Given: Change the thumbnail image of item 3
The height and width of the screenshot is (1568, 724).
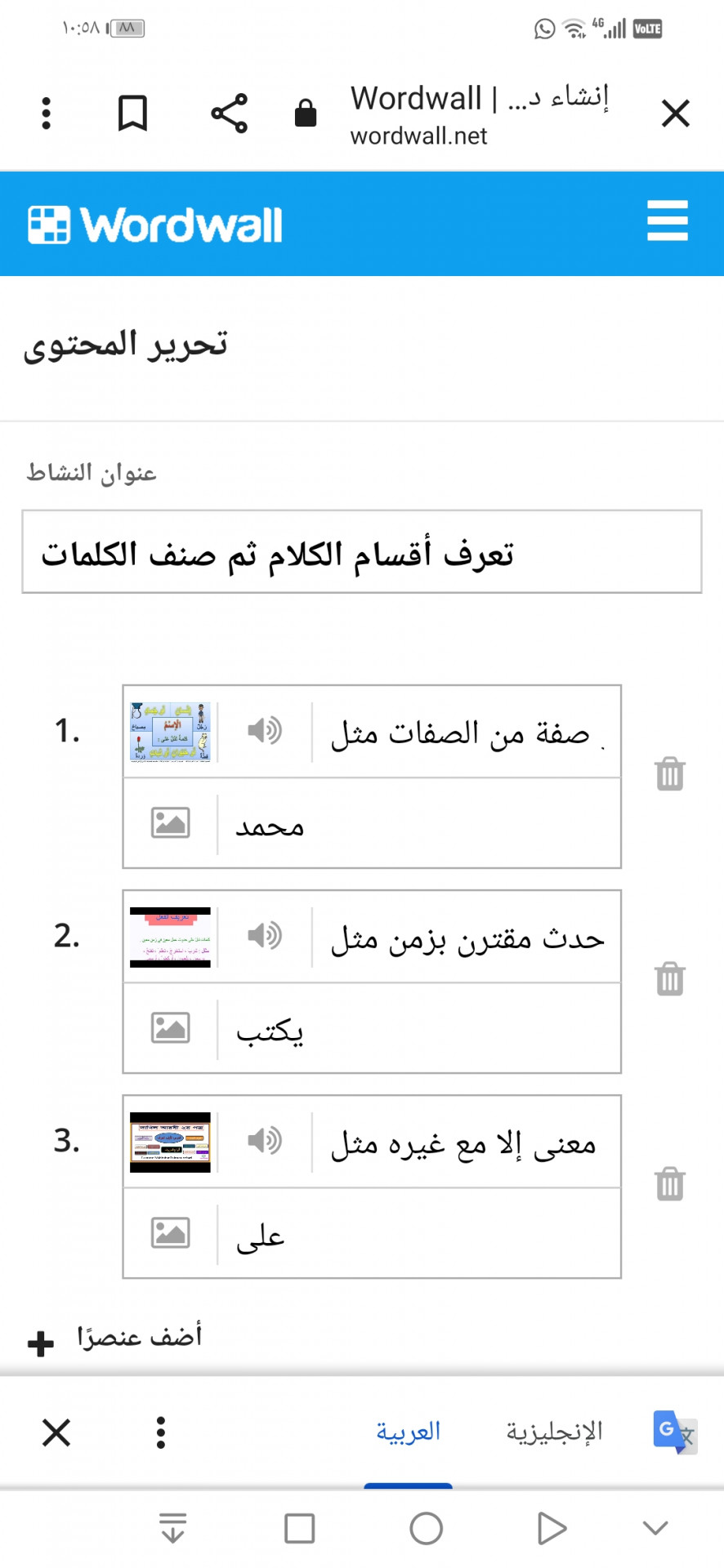Looking at the screenshot, I should pyautogui.click(x=170, y=1142).
